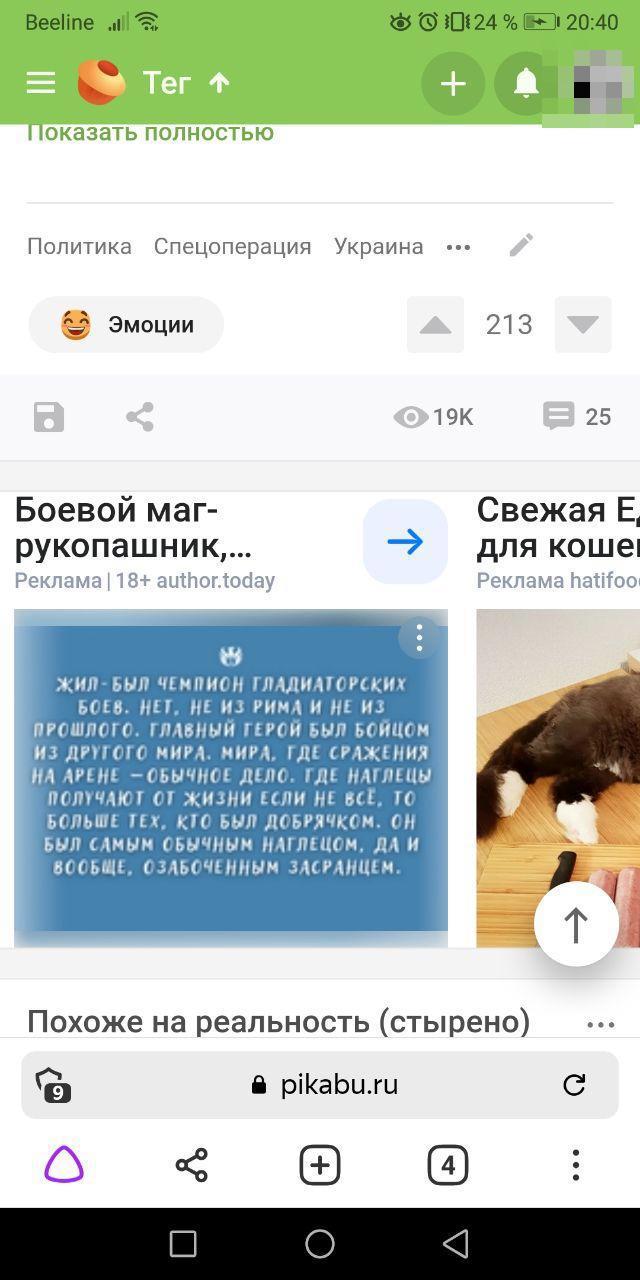Show more tags via three dots
640x1280 pixels.
point(458,247)
